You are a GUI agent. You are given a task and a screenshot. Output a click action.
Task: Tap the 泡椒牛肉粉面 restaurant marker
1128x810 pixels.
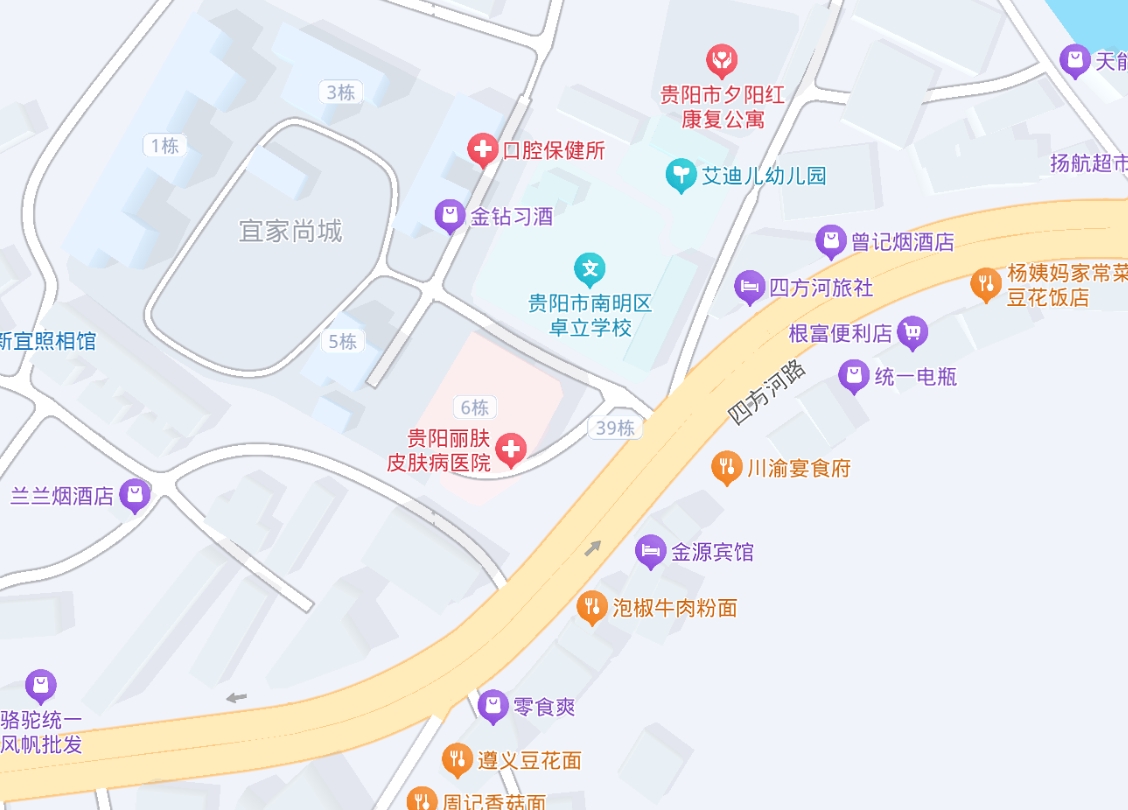pyautogui.click(x=592, y=606)
